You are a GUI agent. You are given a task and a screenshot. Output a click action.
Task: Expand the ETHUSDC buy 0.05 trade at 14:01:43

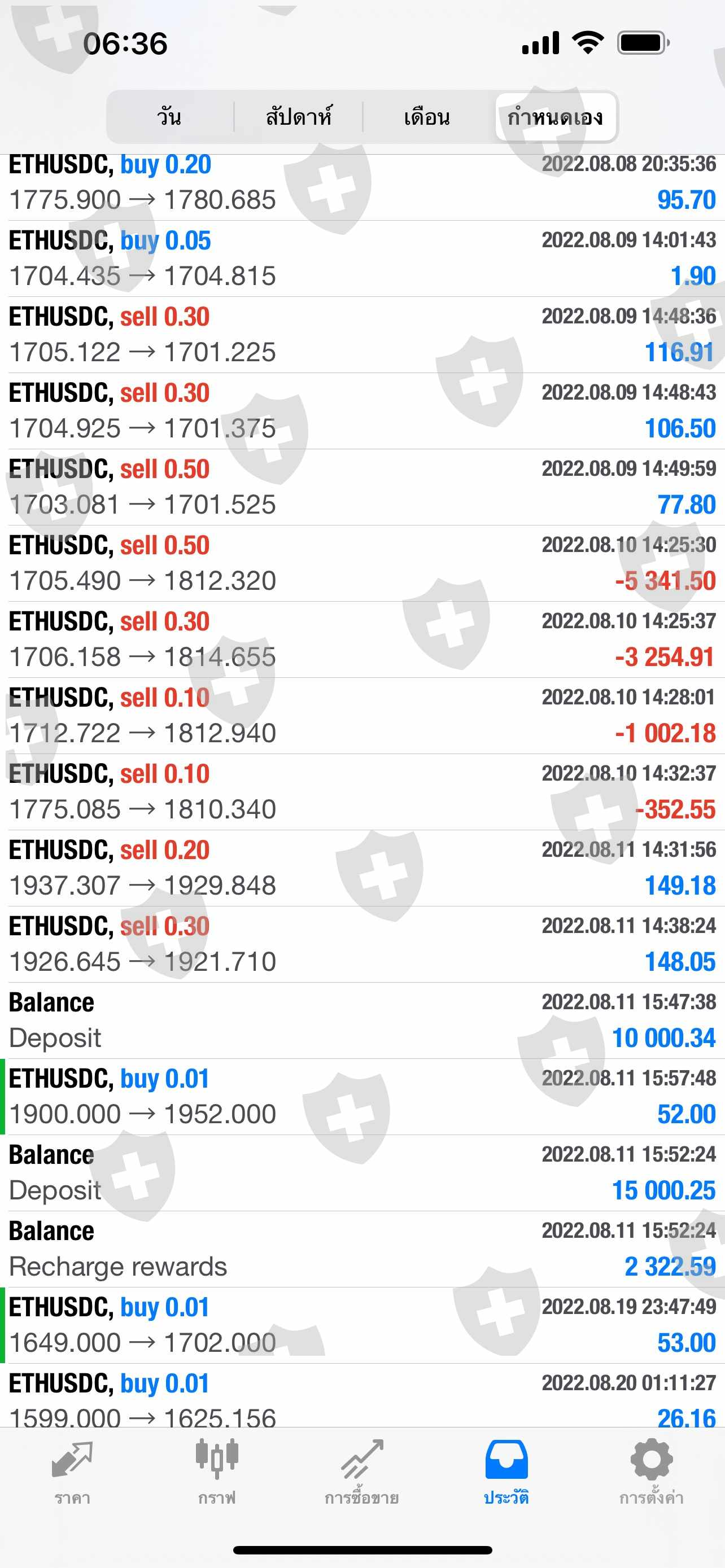362,259
